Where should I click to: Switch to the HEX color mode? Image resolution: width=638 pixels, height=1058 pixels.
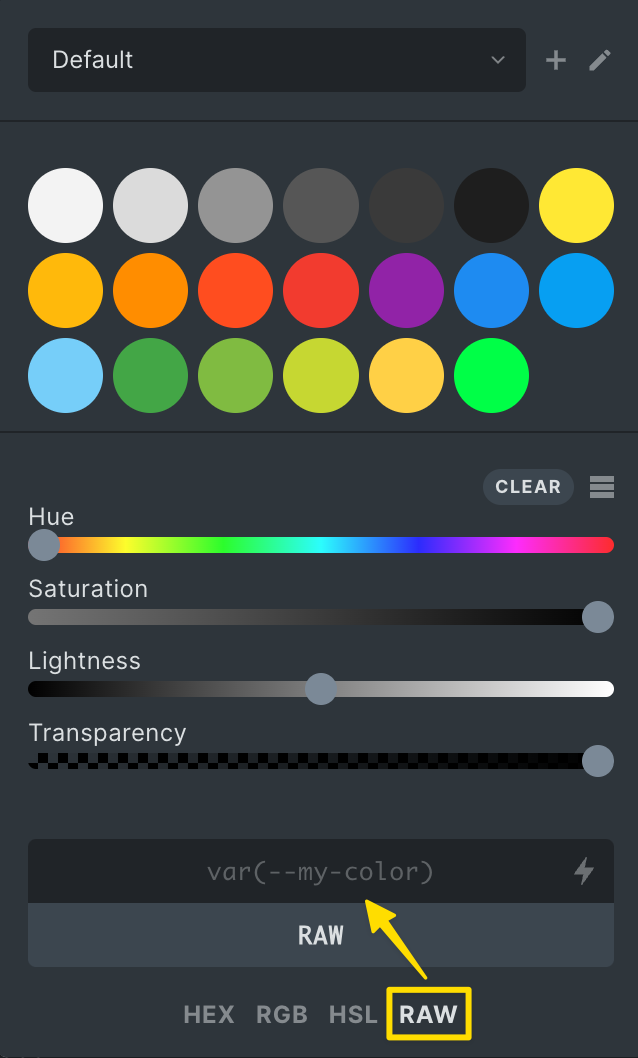[x=209, y=1014]
